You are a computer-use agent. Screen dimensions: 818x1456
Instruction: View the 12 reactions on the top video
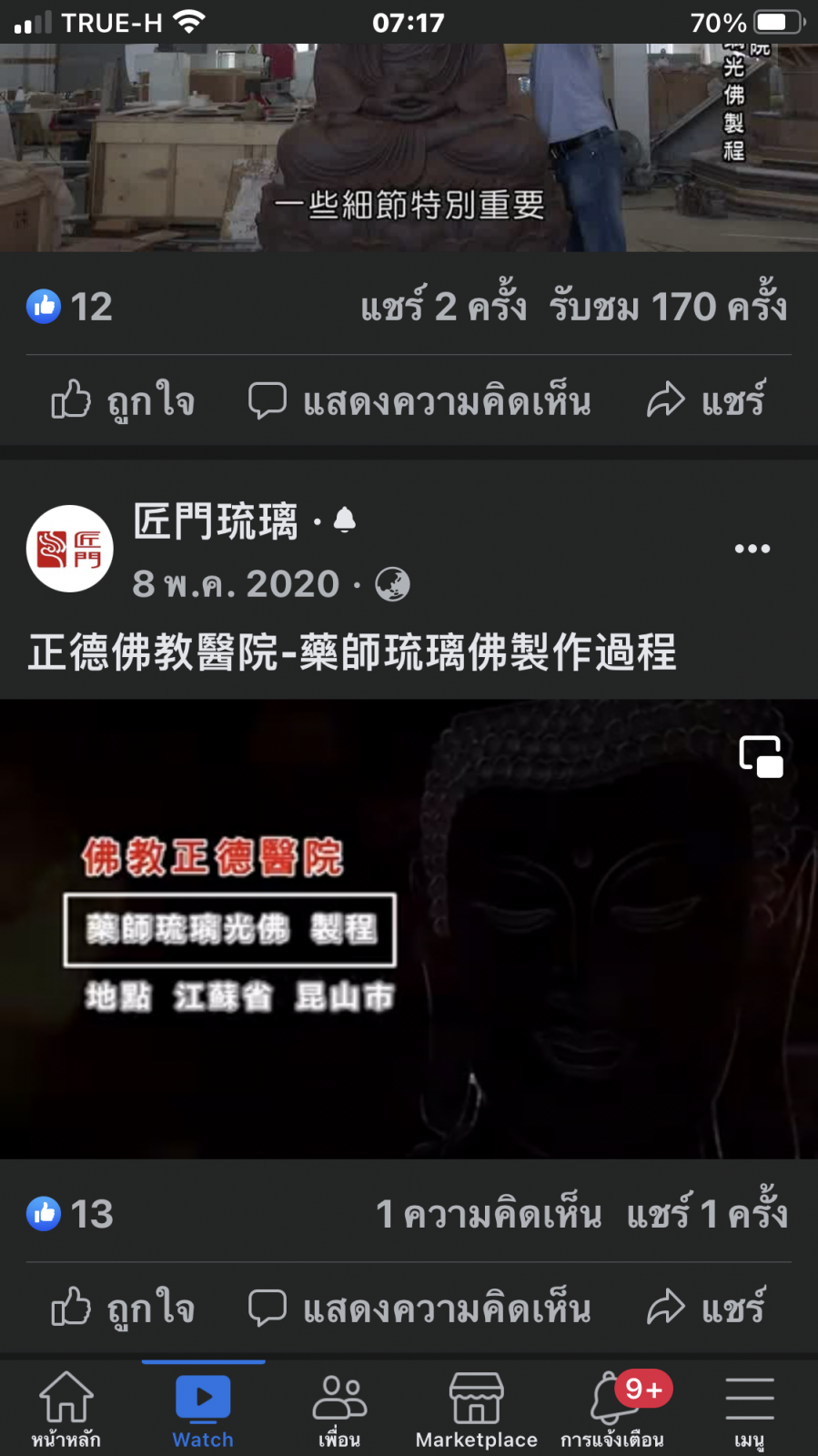71,307
